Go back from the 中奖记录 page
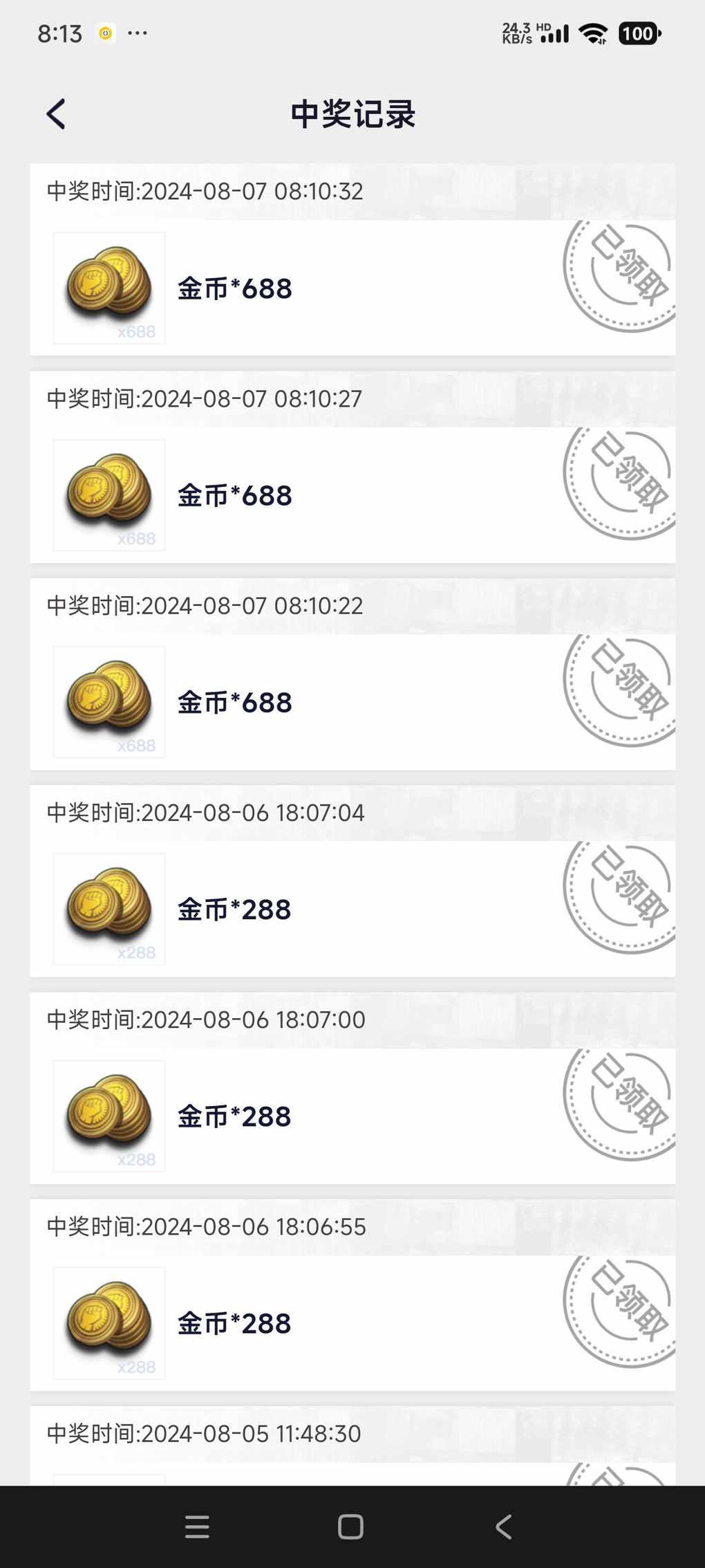Image resolution: width=705 pixels, height=1568 pixels. tap(56, 114)
